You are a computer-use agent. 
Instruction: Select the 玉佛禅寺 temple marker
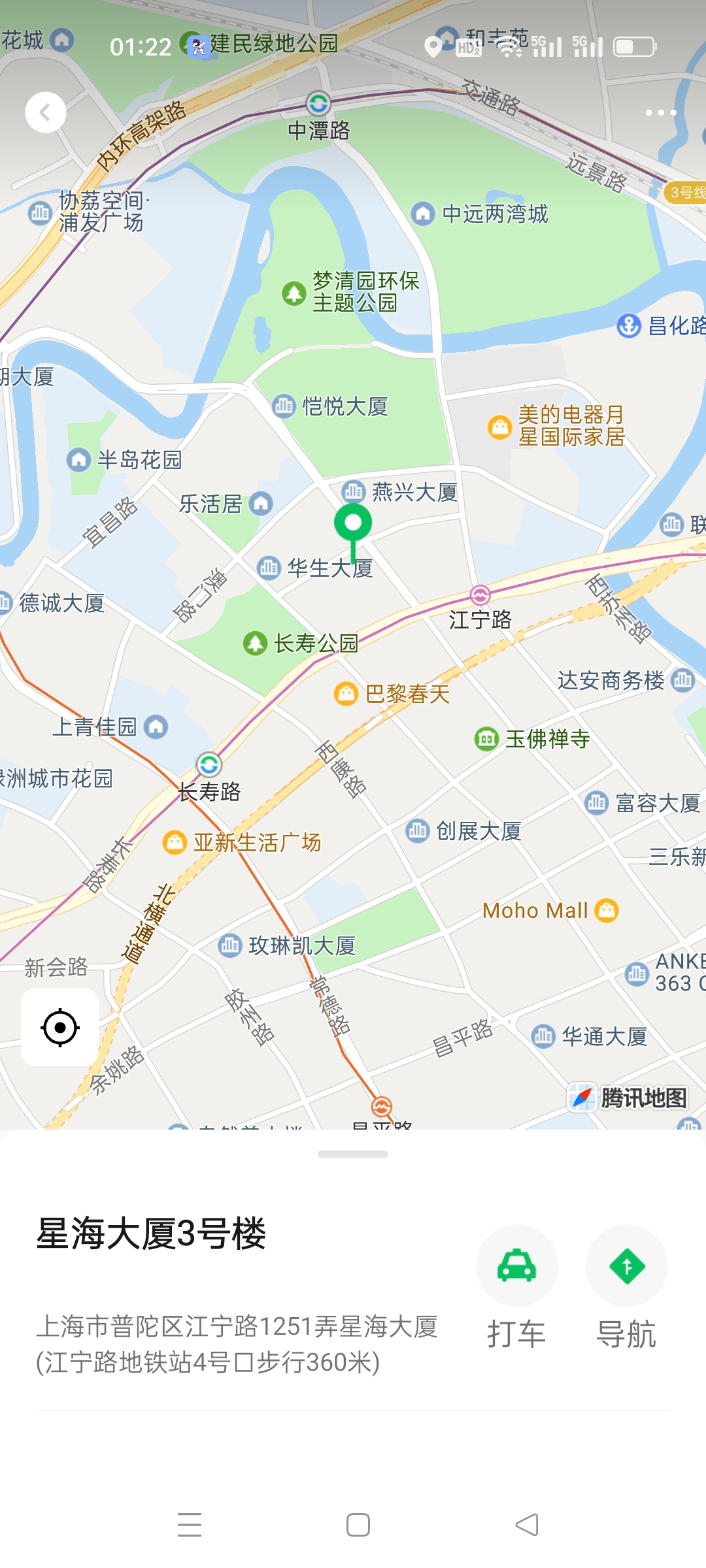[x=486, y=739]
